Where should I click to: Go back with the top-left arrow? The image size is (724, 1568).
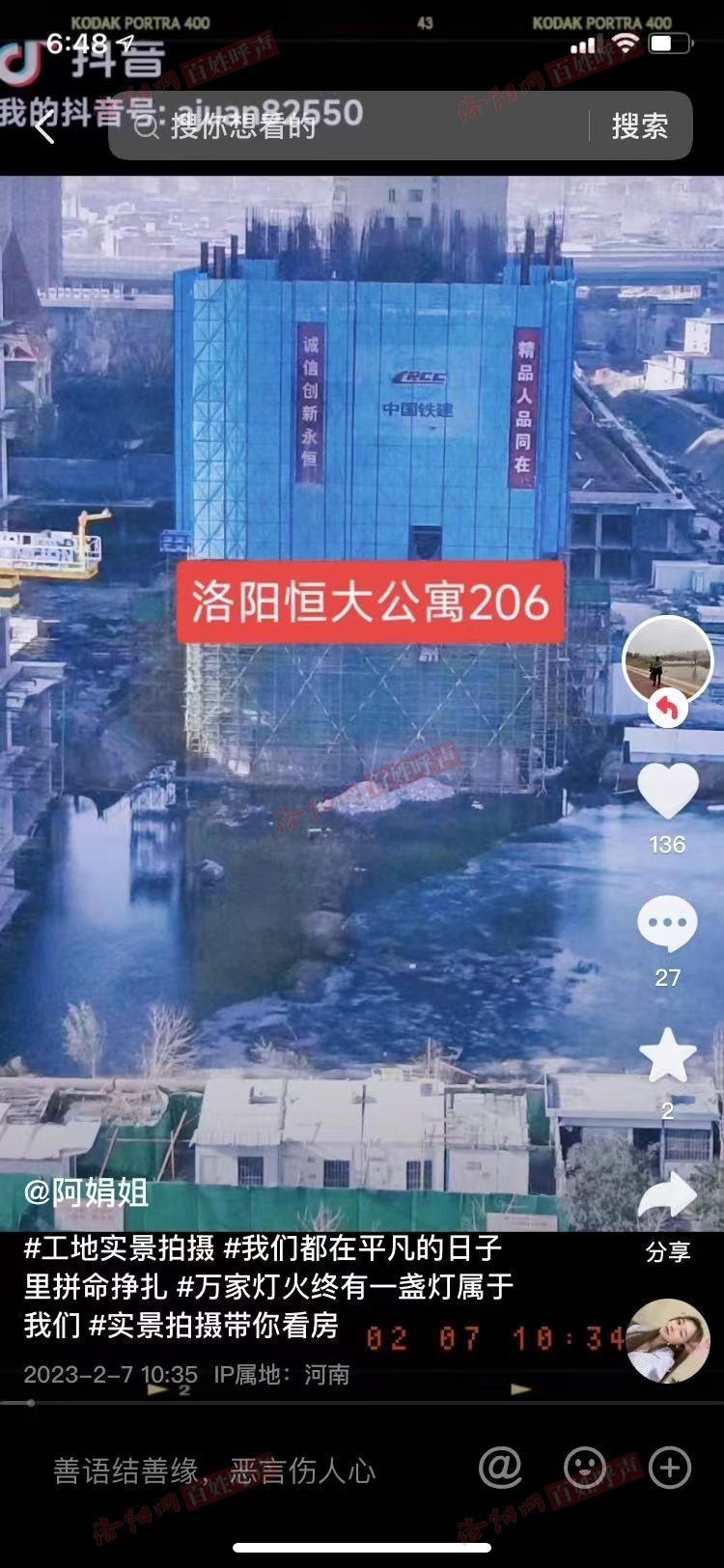pyautogui.click(x=44, y=126)
